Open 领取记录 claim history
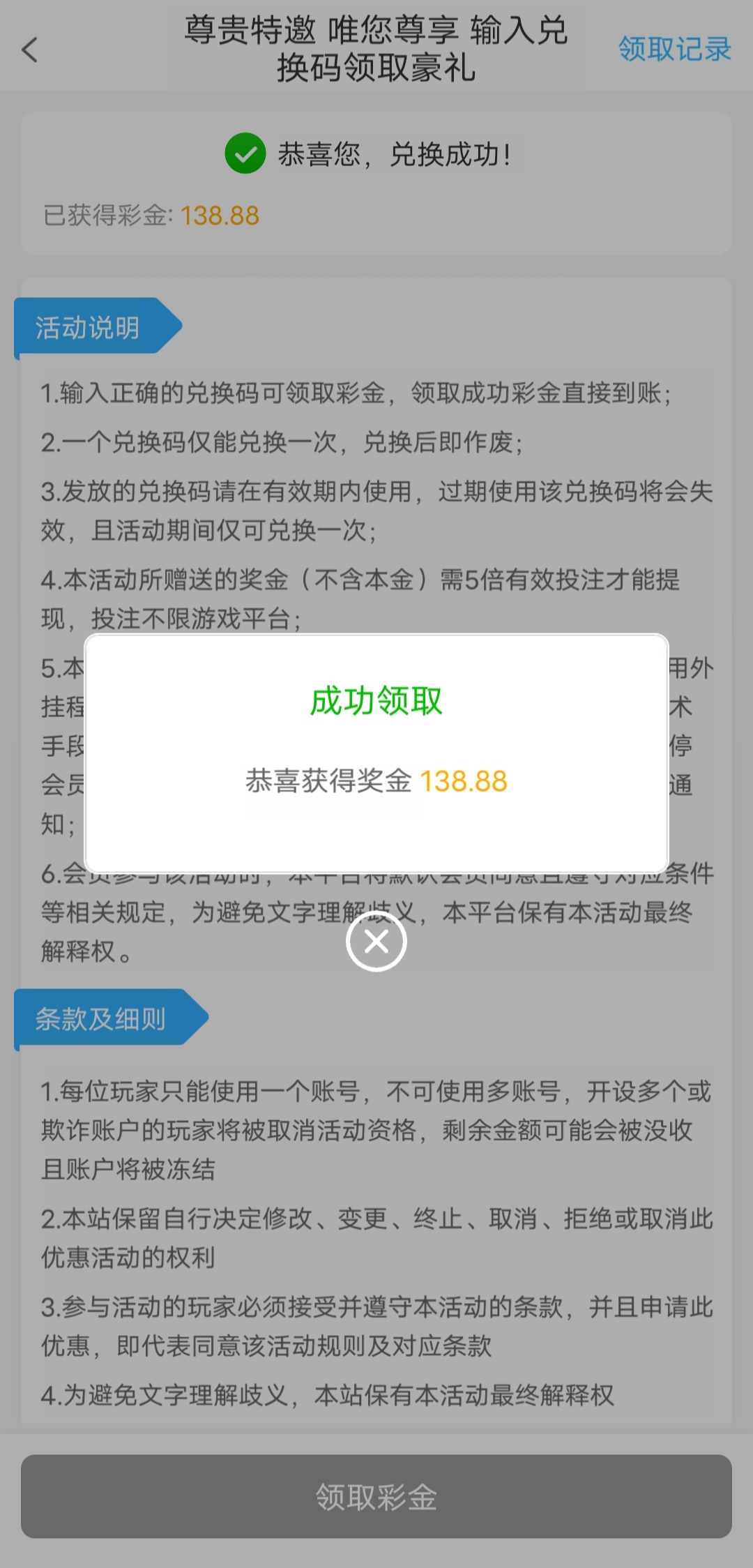The image size is (753, 1568). point(674,49)
